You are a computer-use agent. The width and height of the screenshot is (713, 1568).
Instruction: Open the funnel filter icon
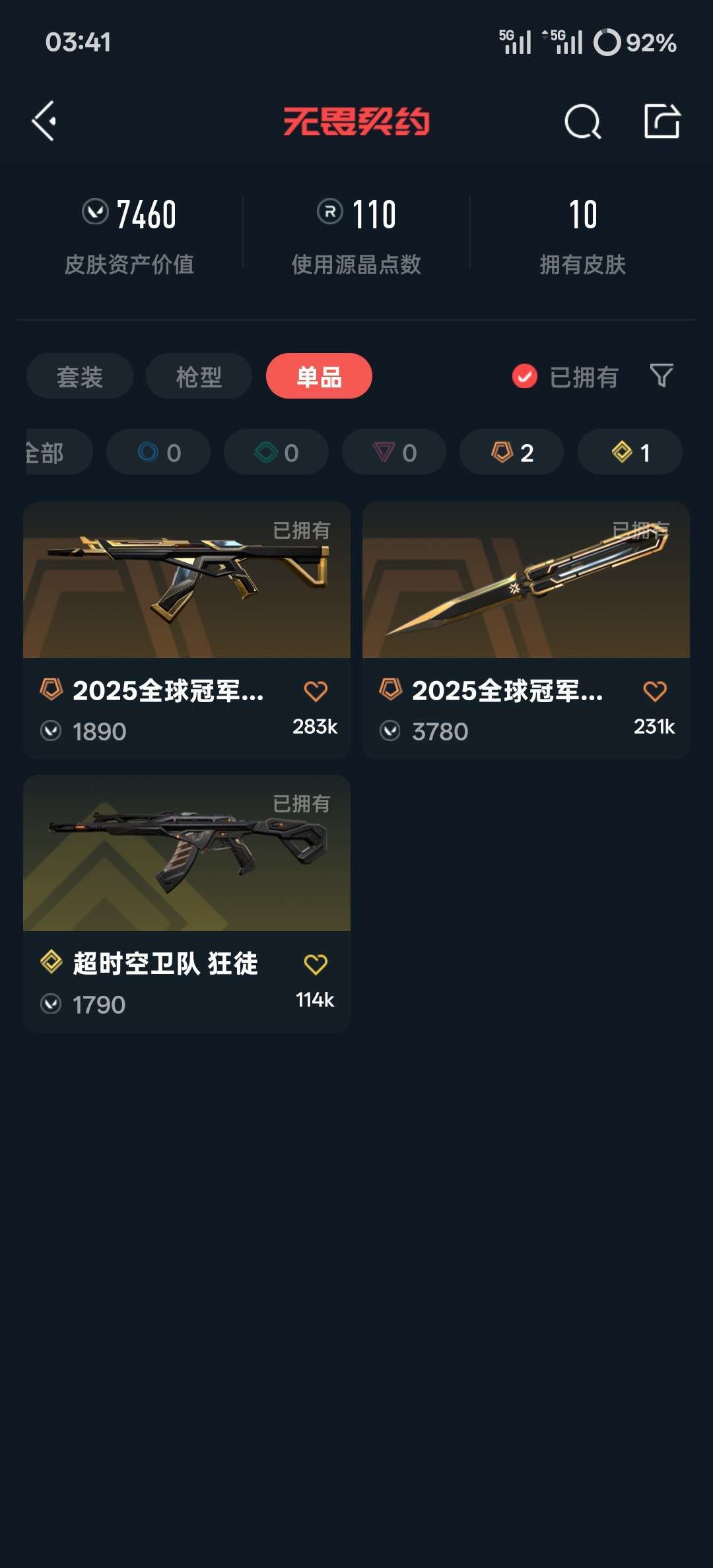(662, 376)
